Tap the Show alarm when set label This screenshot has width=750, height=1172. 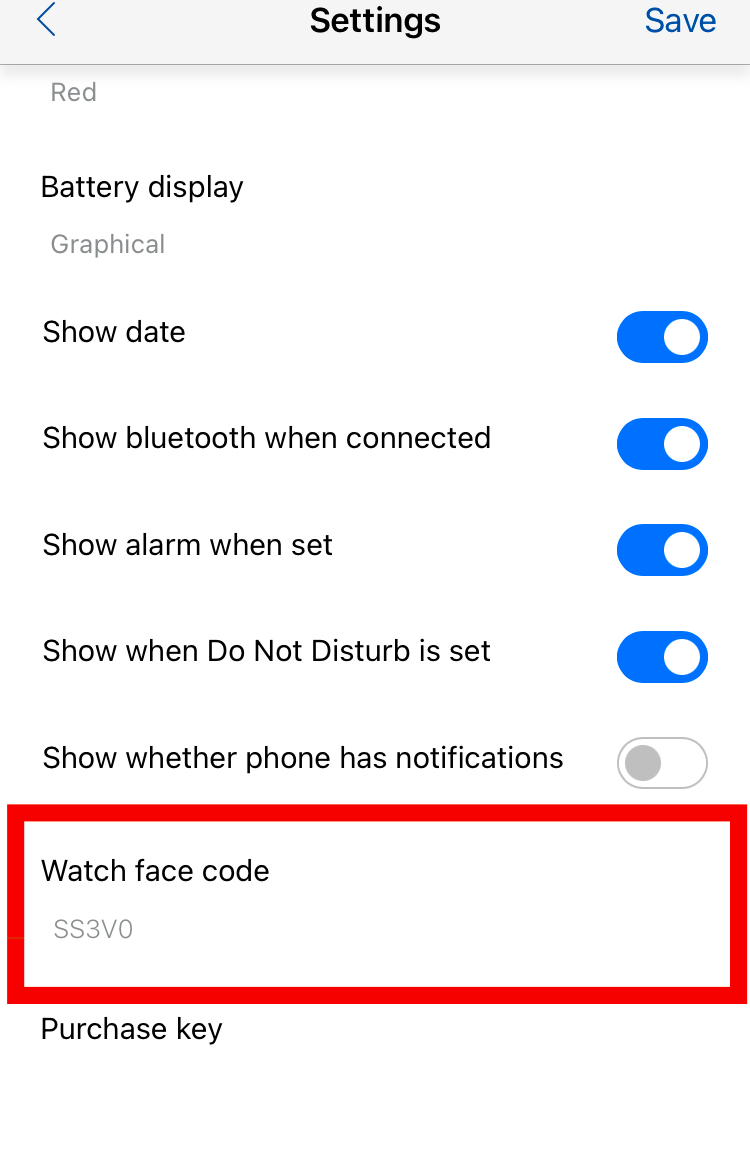coord(186,545)
